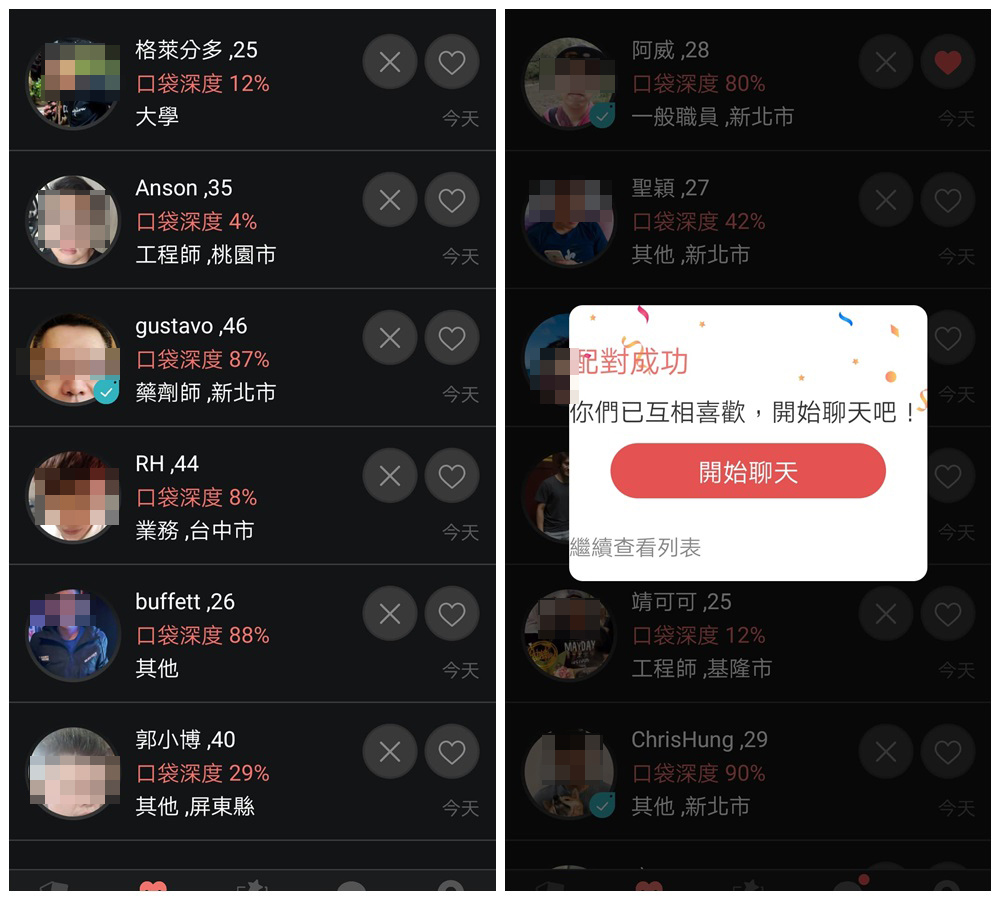This screenshot has height=900, width=1000.
Task: Choose 繼續查看列表 to keep browsing
Action: 636,547
